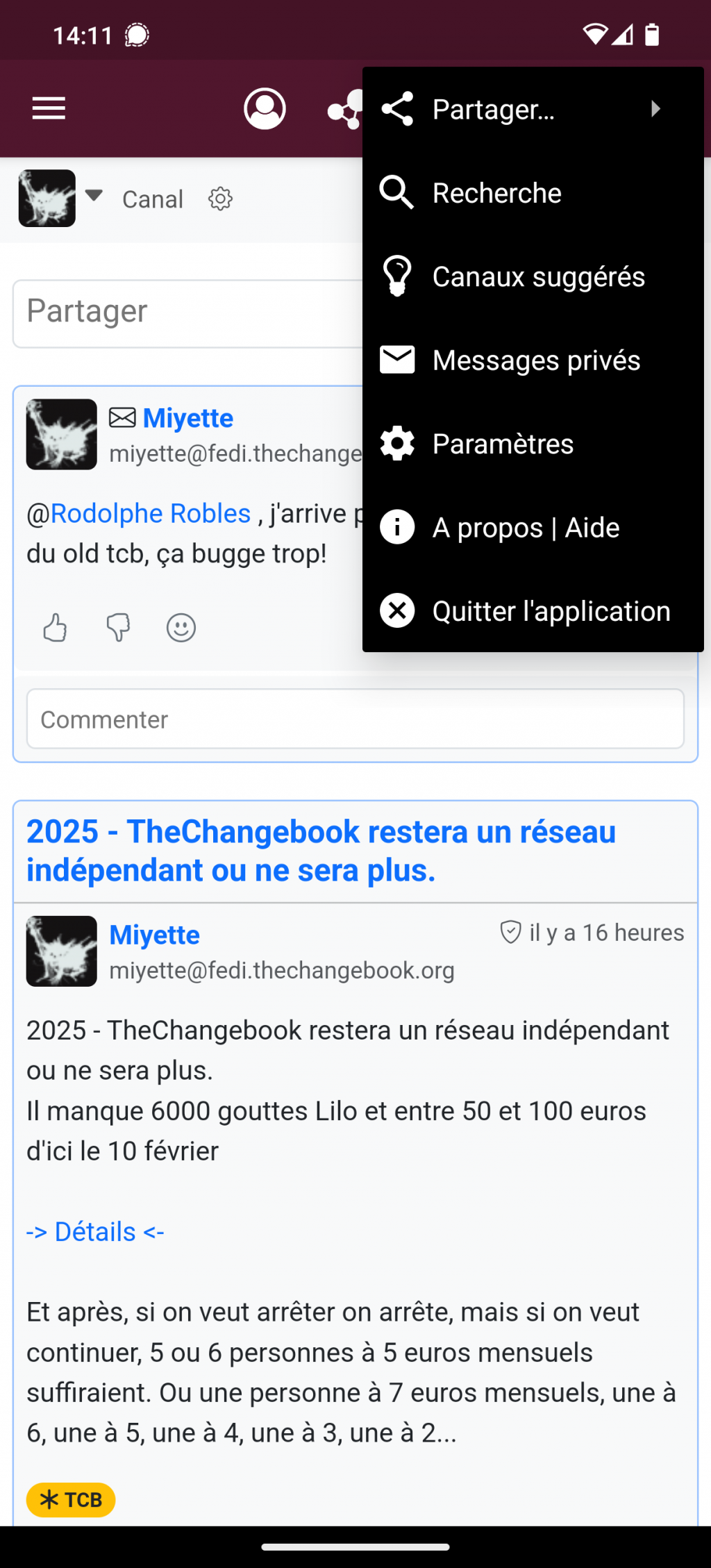This screenshot has height=1568, width=711.
Task: Follow the -> Détails <- link
Action: click(95, 1232)
